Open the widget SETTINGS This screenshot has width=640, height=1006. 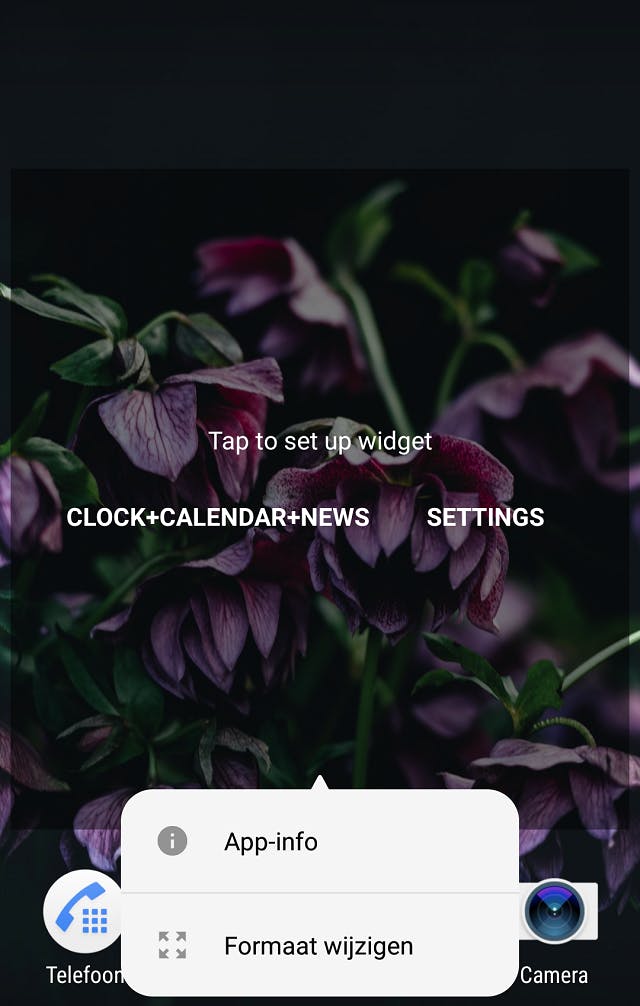coord(485,517)
